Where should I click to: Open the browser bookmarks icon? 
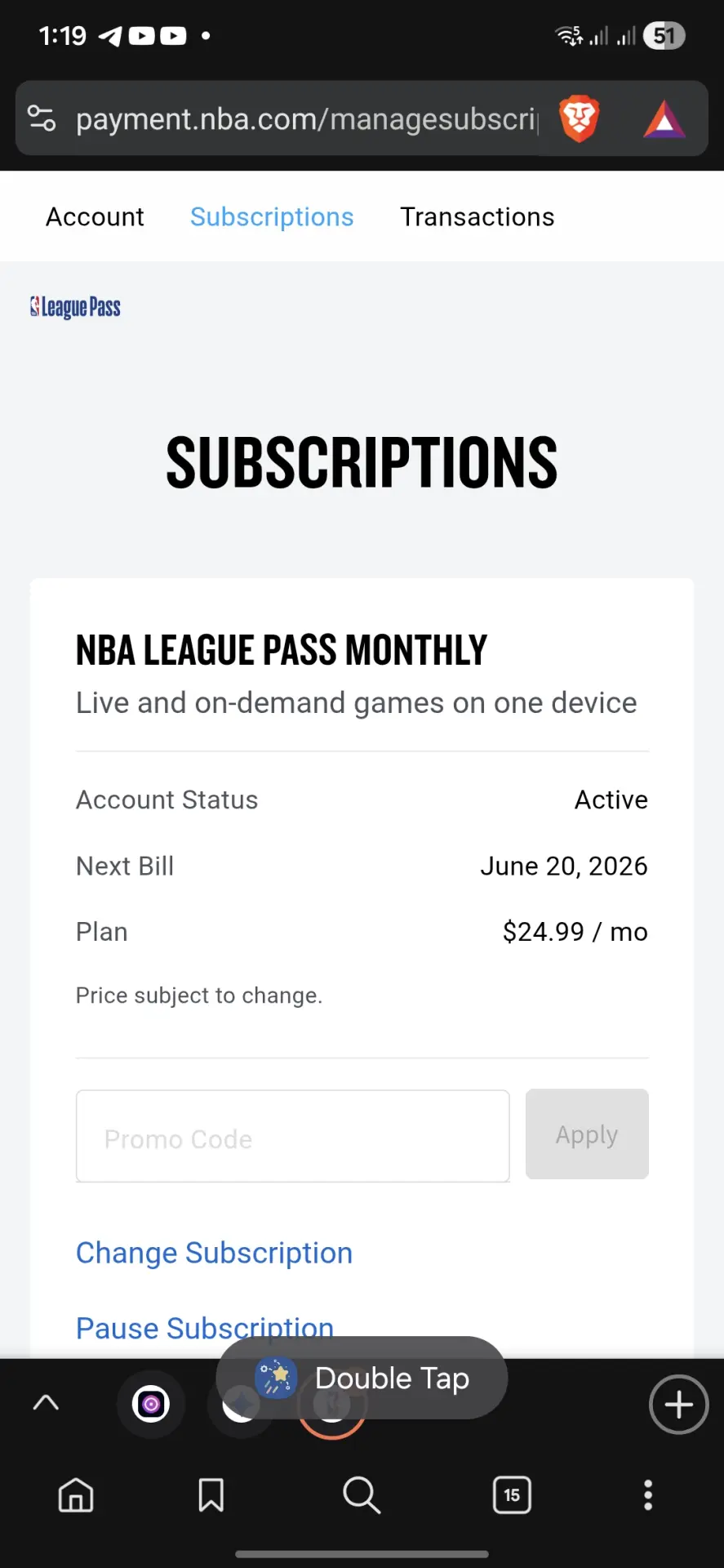pyautogui.click(x=211, y=1495)
